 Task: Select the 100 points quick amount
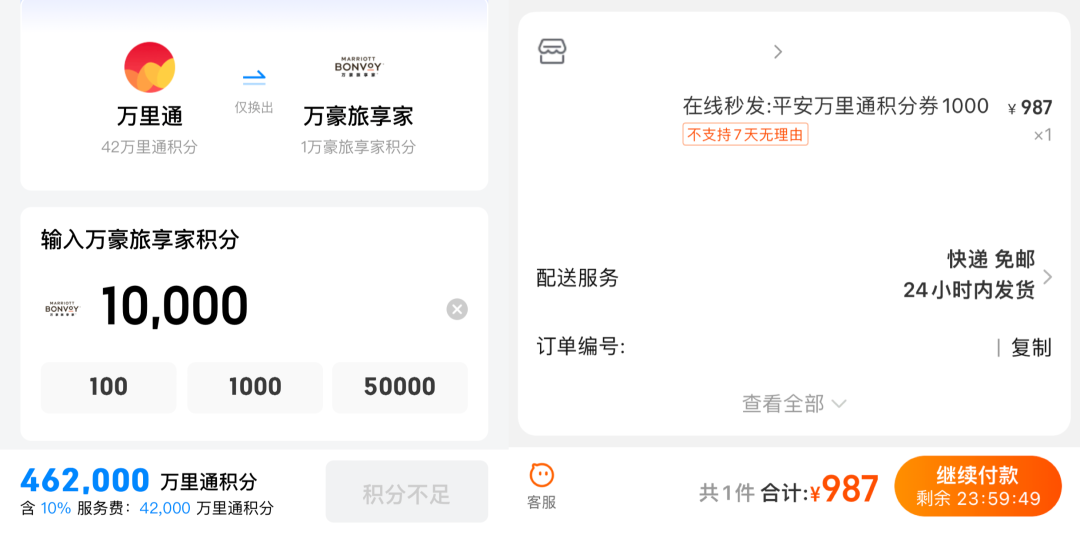coord(108,387)
